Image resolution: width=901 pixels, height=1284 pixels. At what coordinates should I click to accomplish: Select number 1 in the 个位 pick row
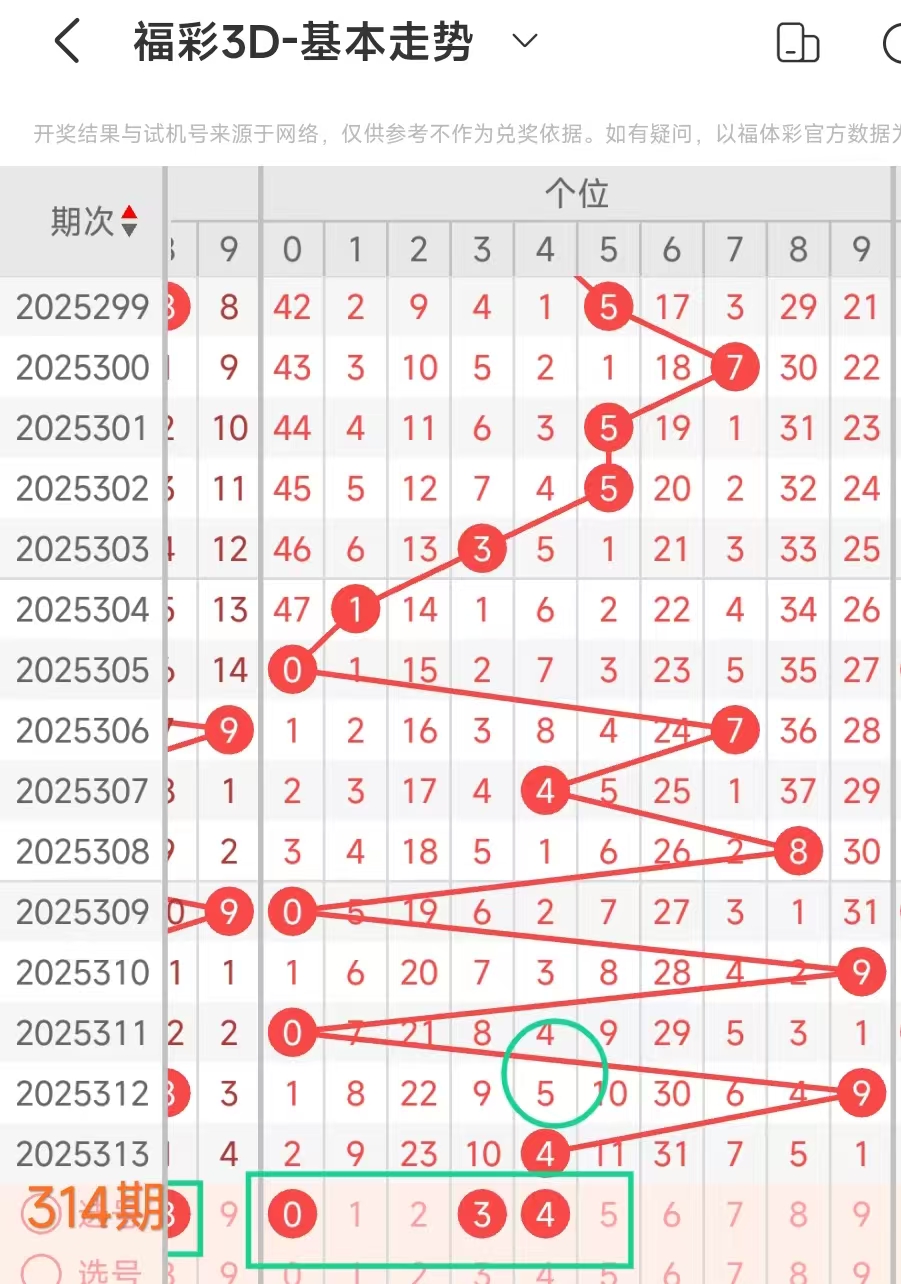click(x=355, y=1215)
